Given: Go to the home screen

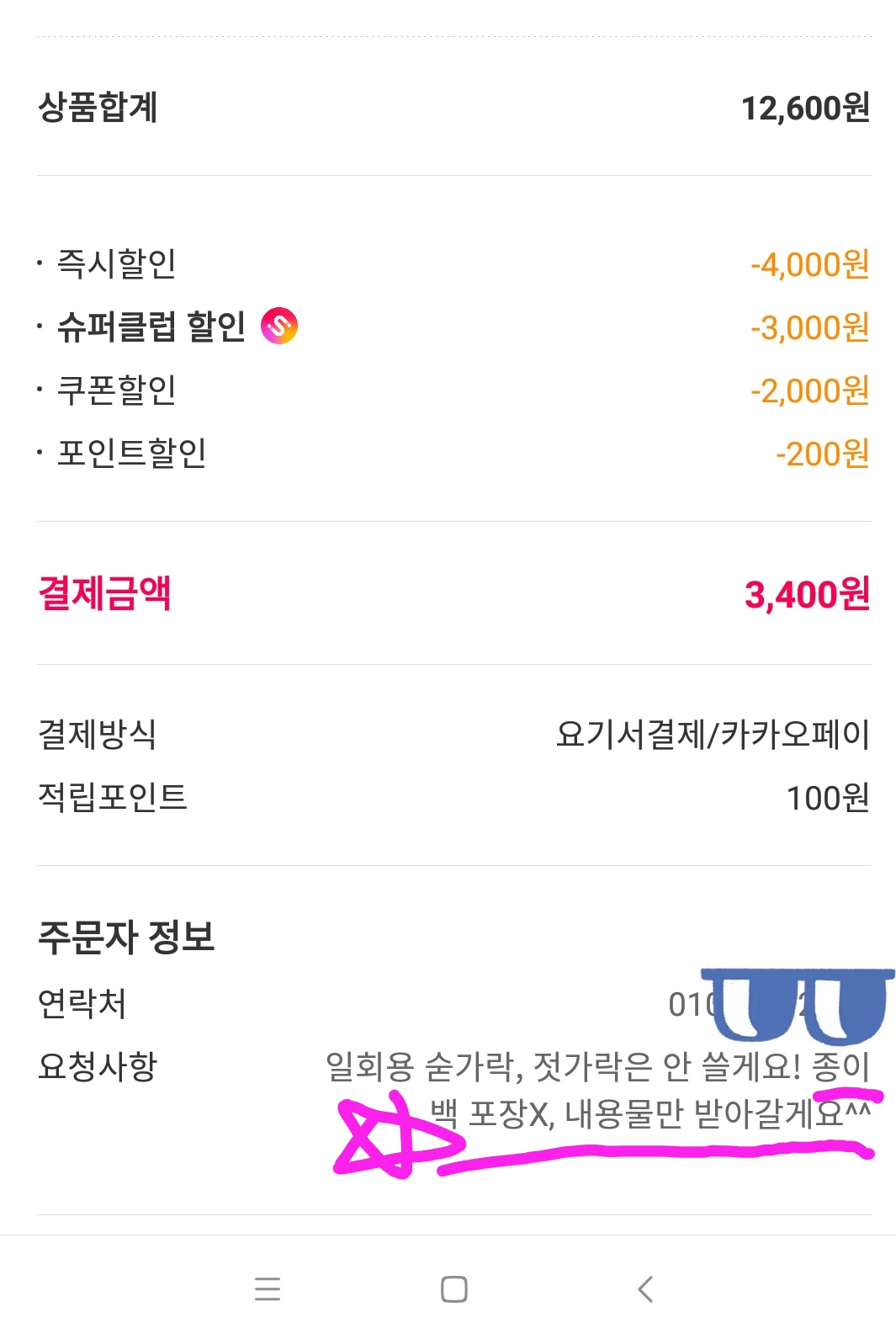Looking at the screenshot, I should pyautogui.click(x=453, y=1288).
